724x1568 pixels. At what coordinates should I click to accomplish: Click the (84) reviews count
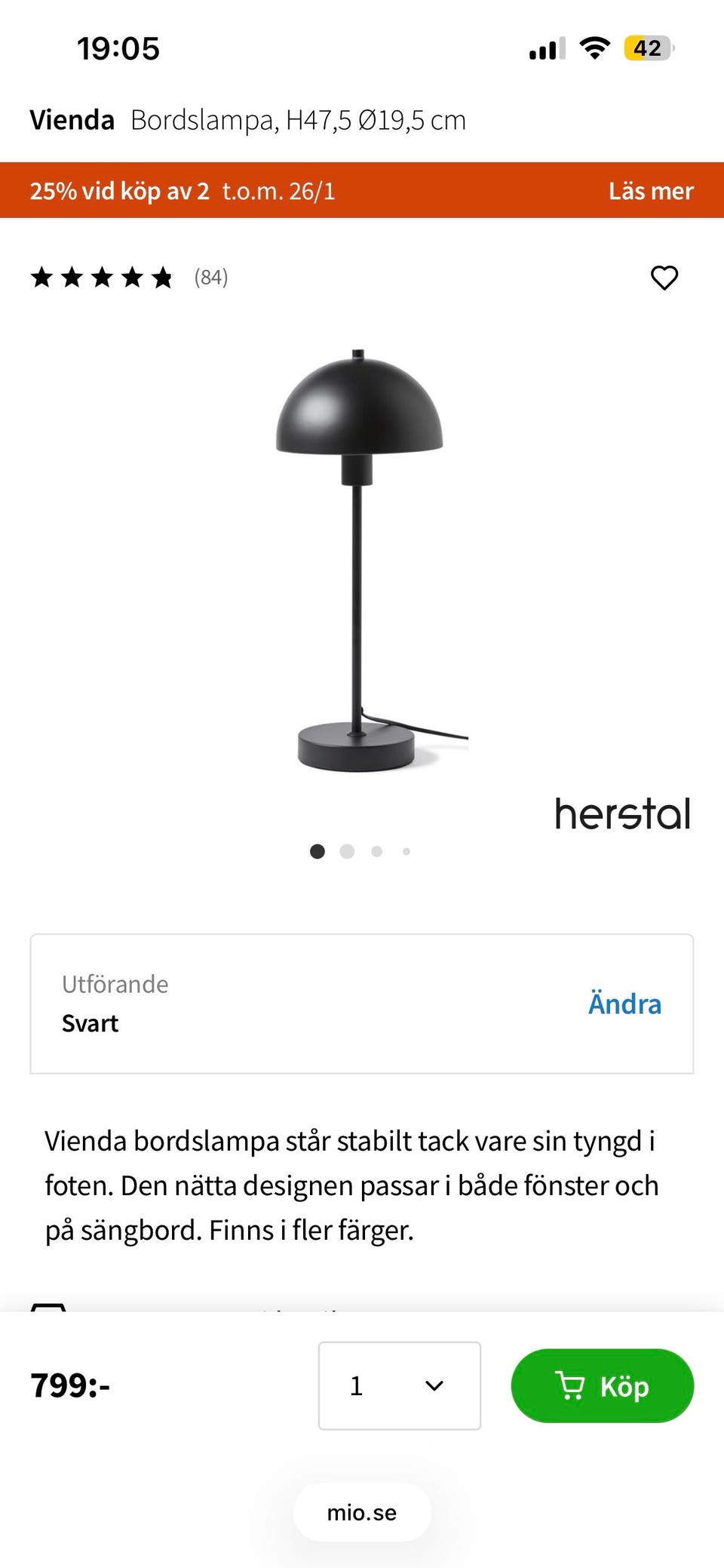pos(210,278)
